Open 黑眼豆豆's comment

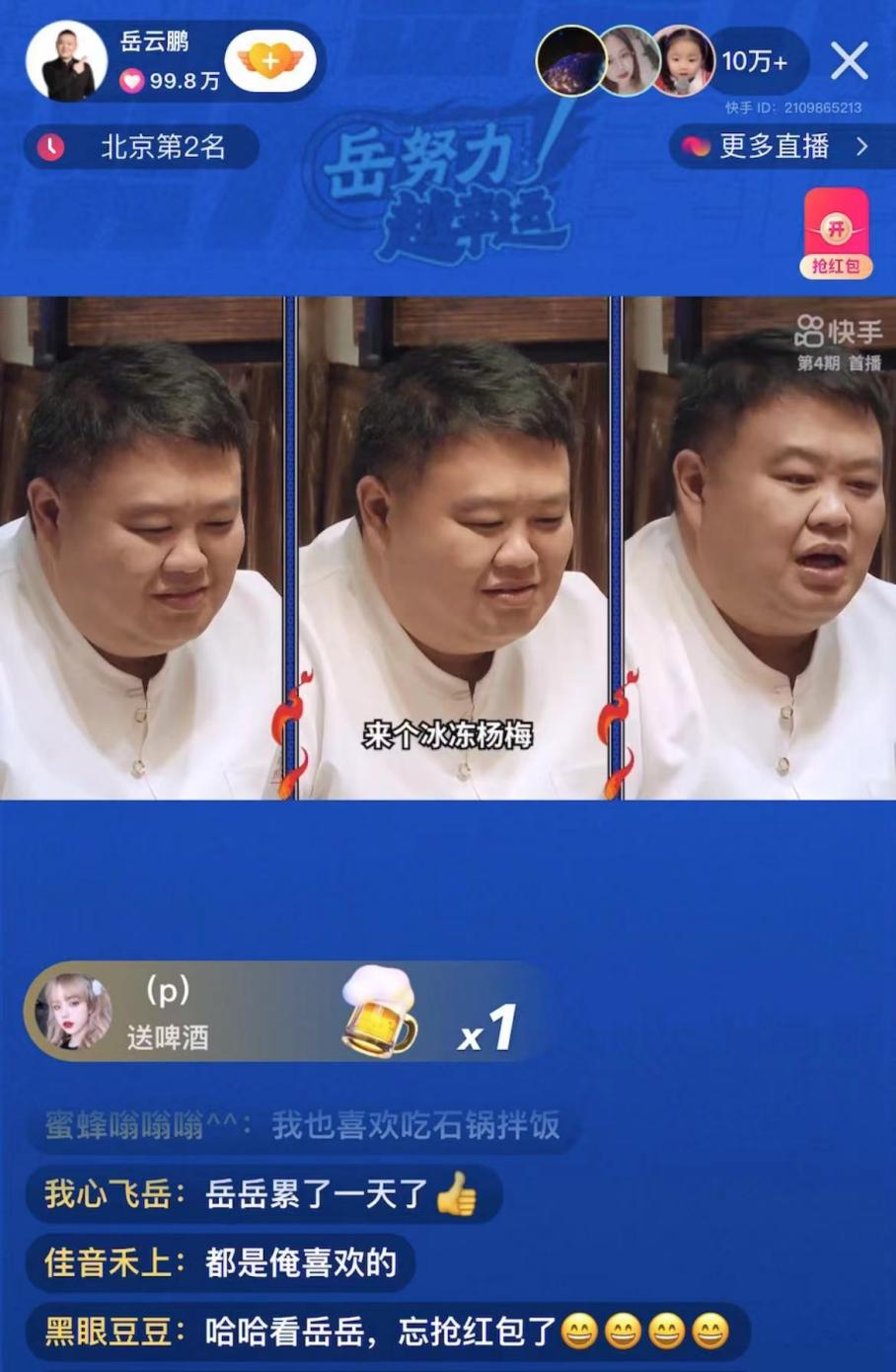[385, 1333]
